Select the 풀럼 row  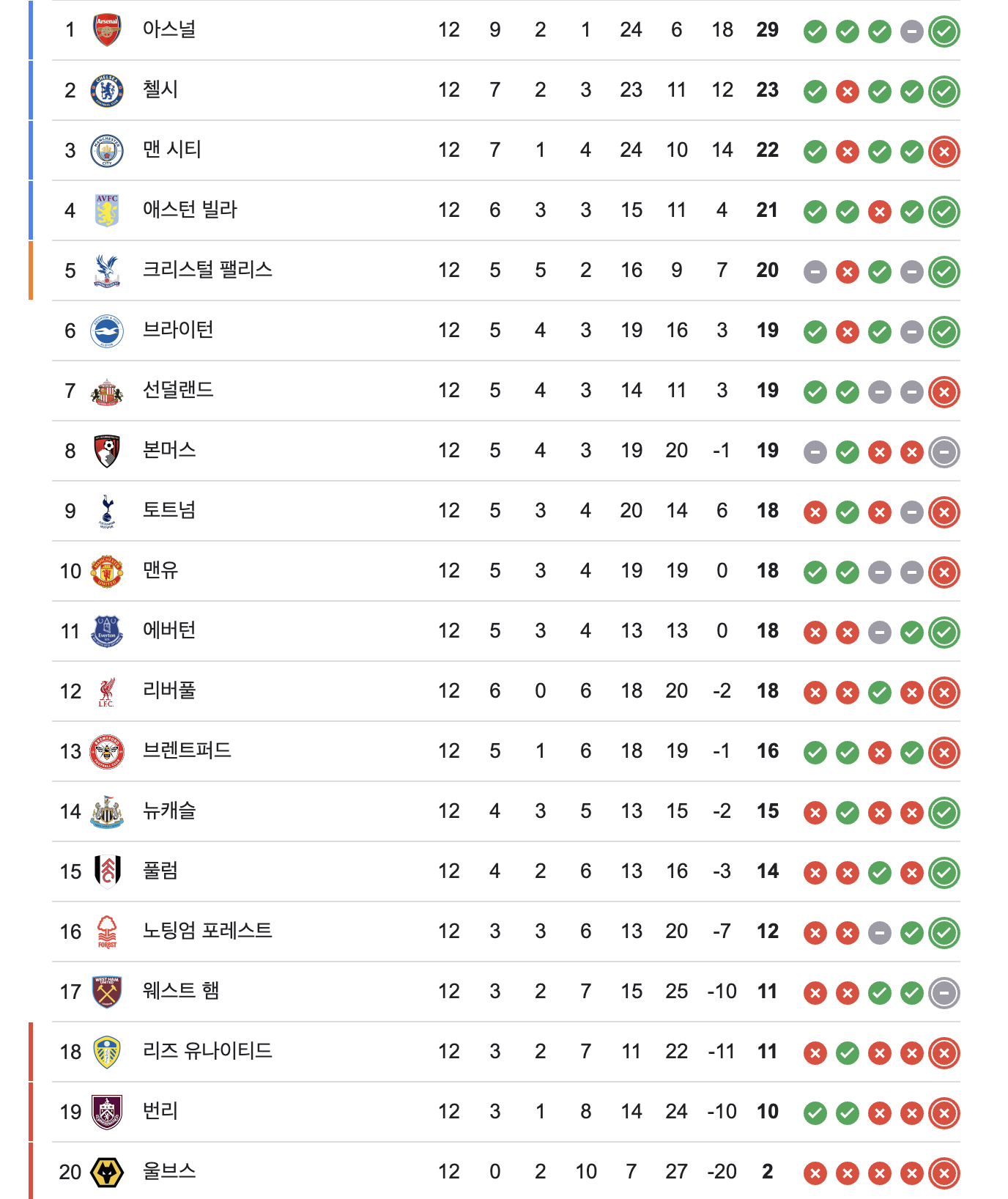click(x=160, y=871)
